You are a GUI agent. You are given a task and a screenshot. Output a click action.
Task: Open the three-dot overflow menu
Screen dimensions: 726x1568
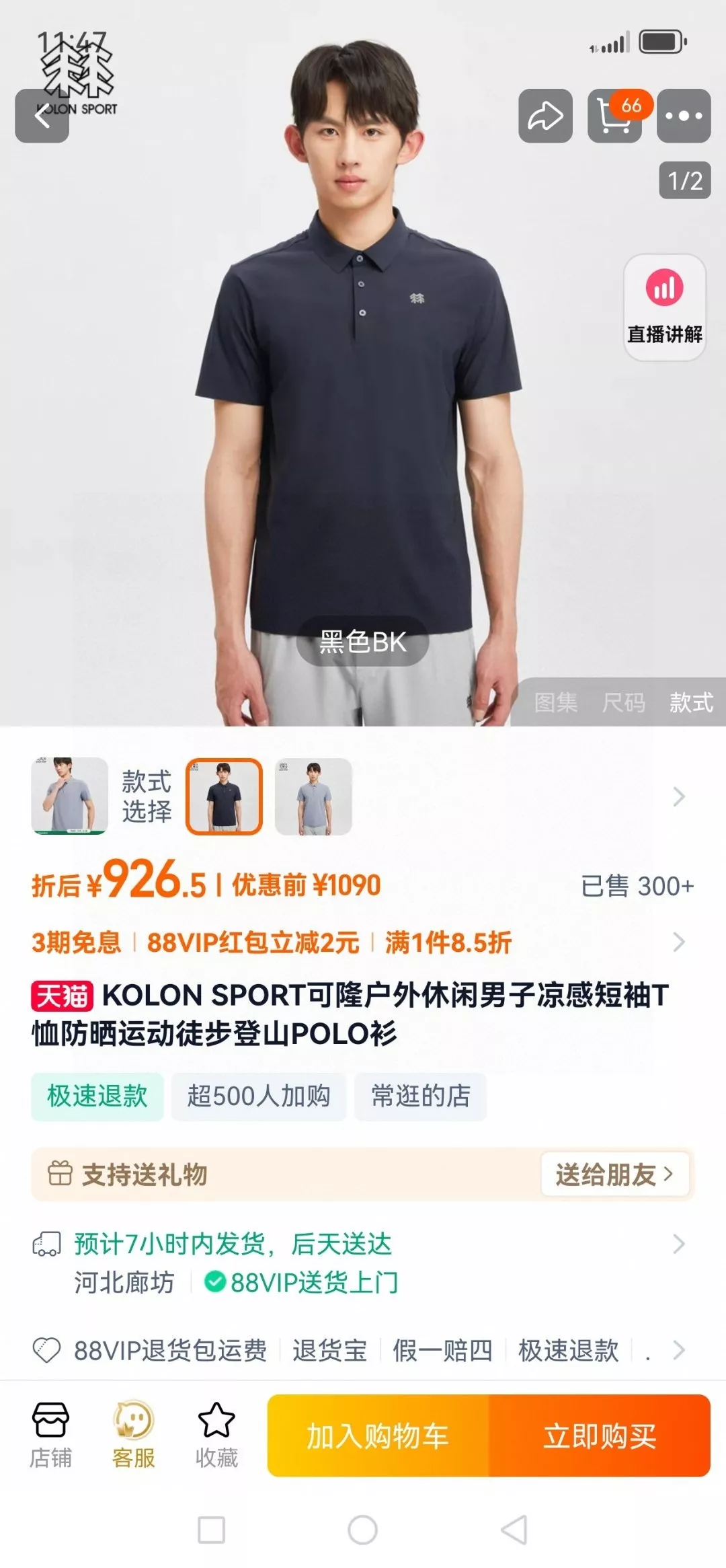[x=684, y=116]
